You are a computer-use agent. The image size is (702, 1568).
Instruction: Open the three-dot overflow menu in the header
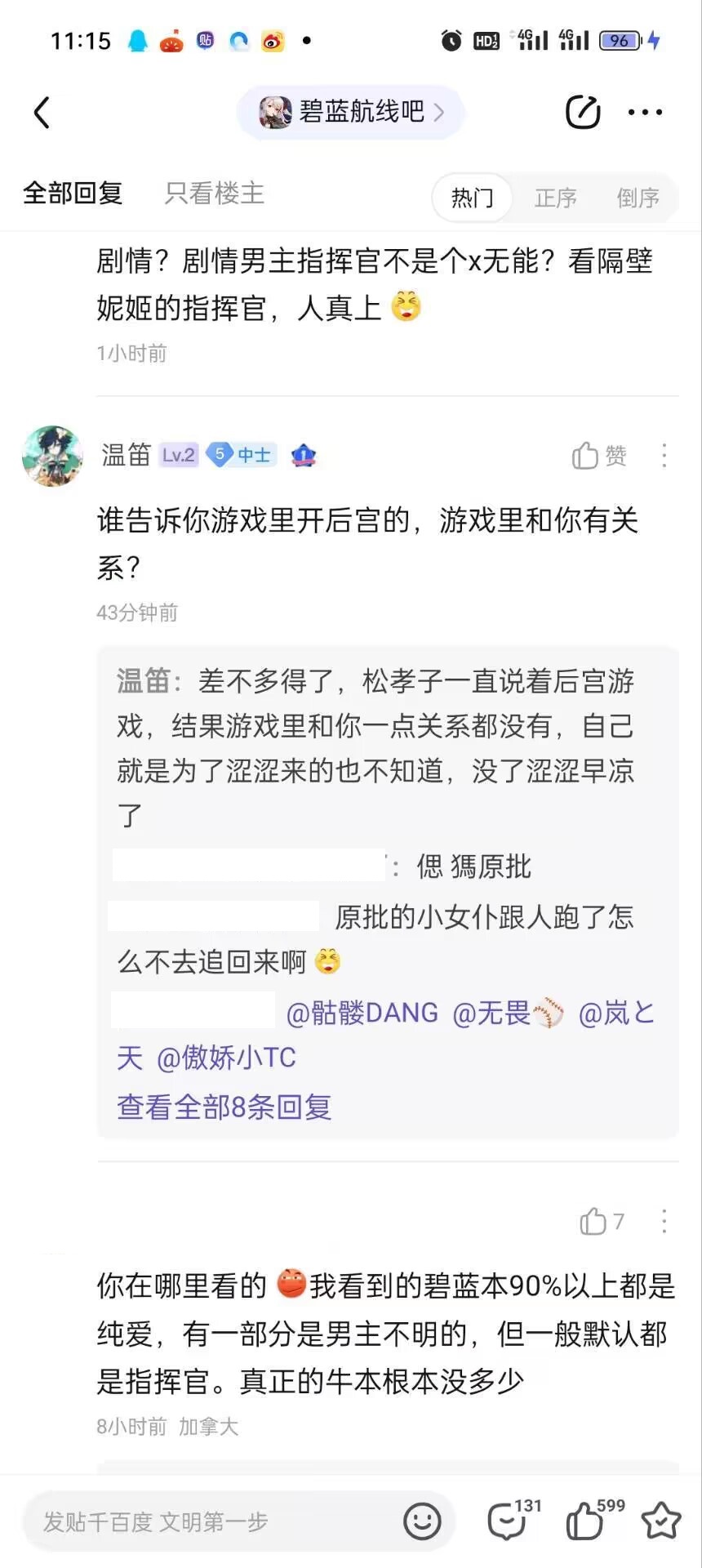645,112
